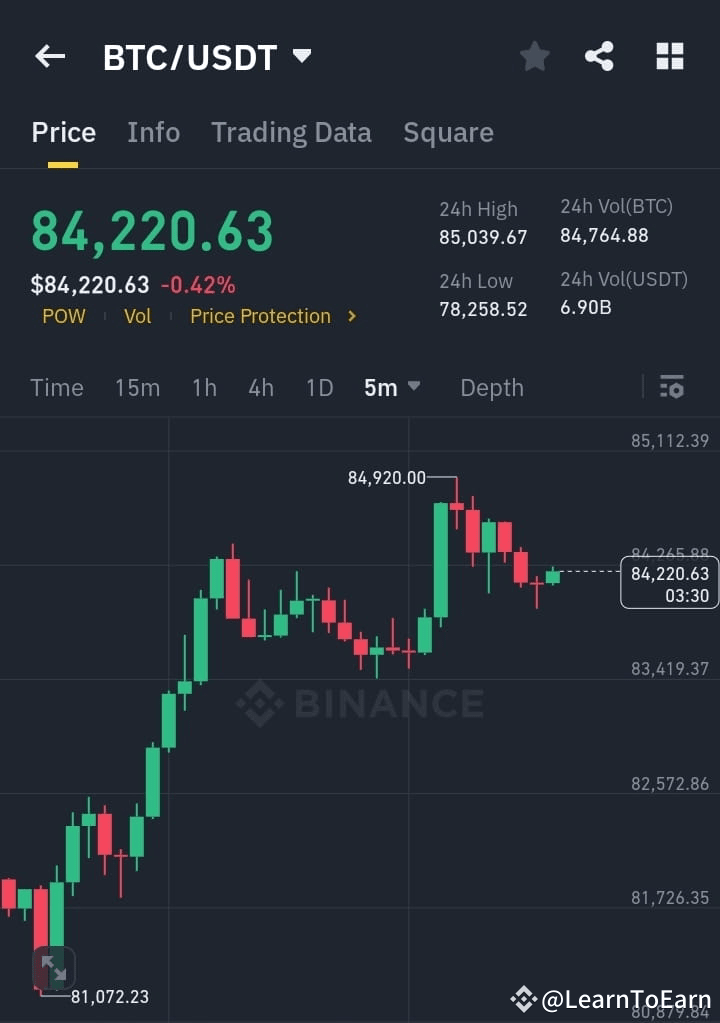Open the Depth chart view

[492, 387]
